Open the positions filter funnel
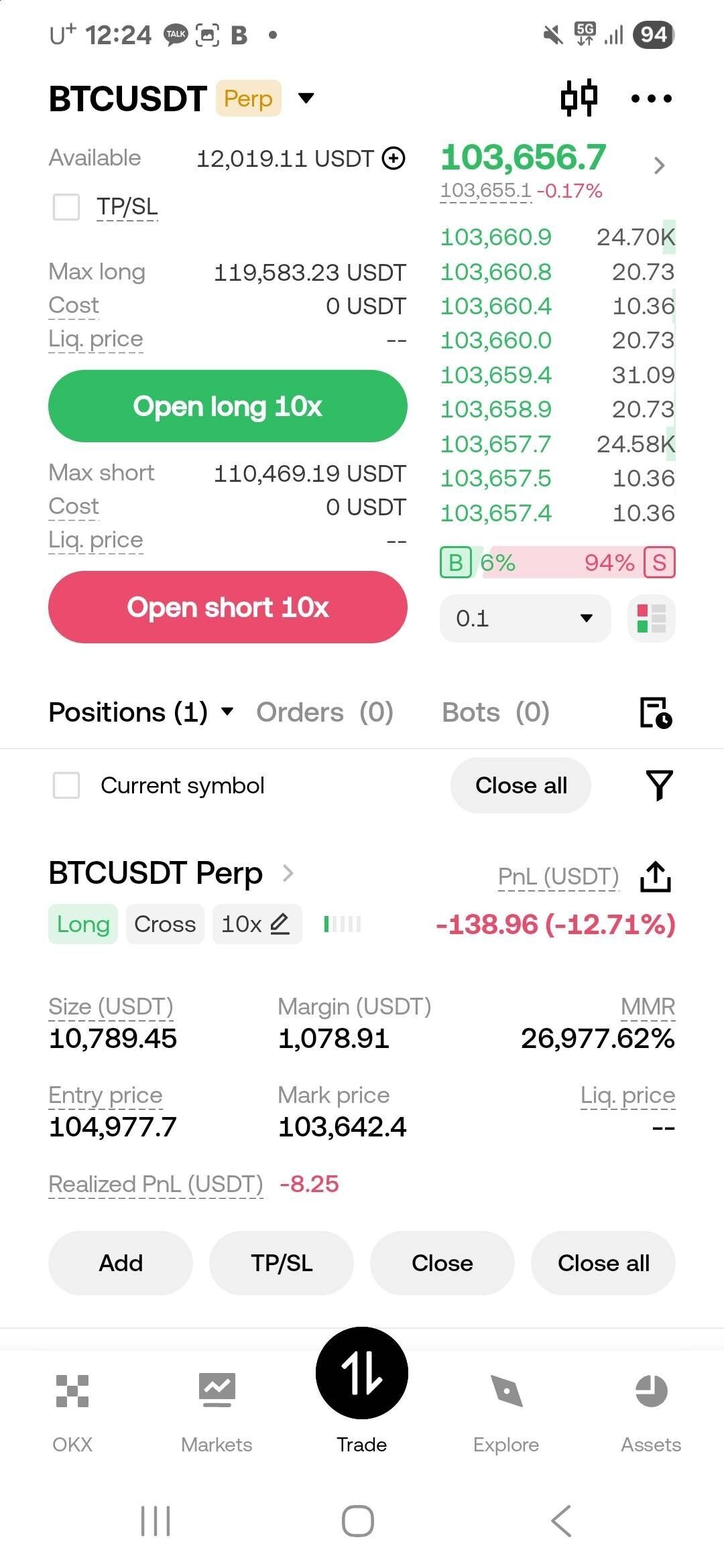Image resolution: width=724 pixels, height=1568 pixels. click(658, 785)
